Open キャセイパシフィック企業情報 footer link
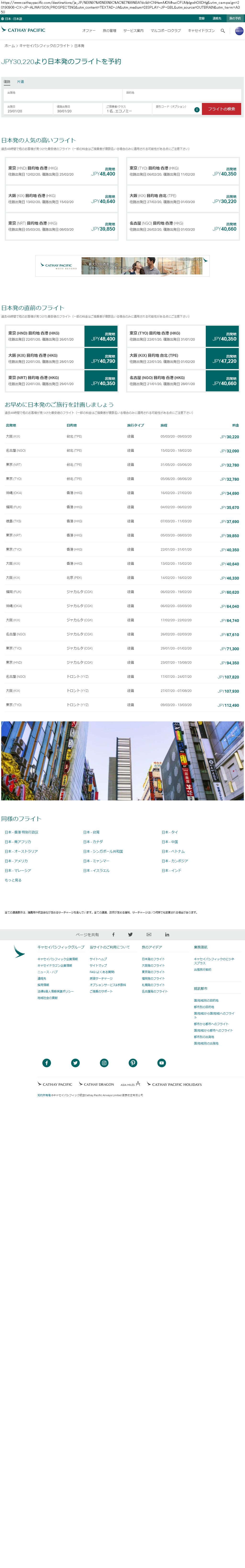 click(x=57, y=959)
